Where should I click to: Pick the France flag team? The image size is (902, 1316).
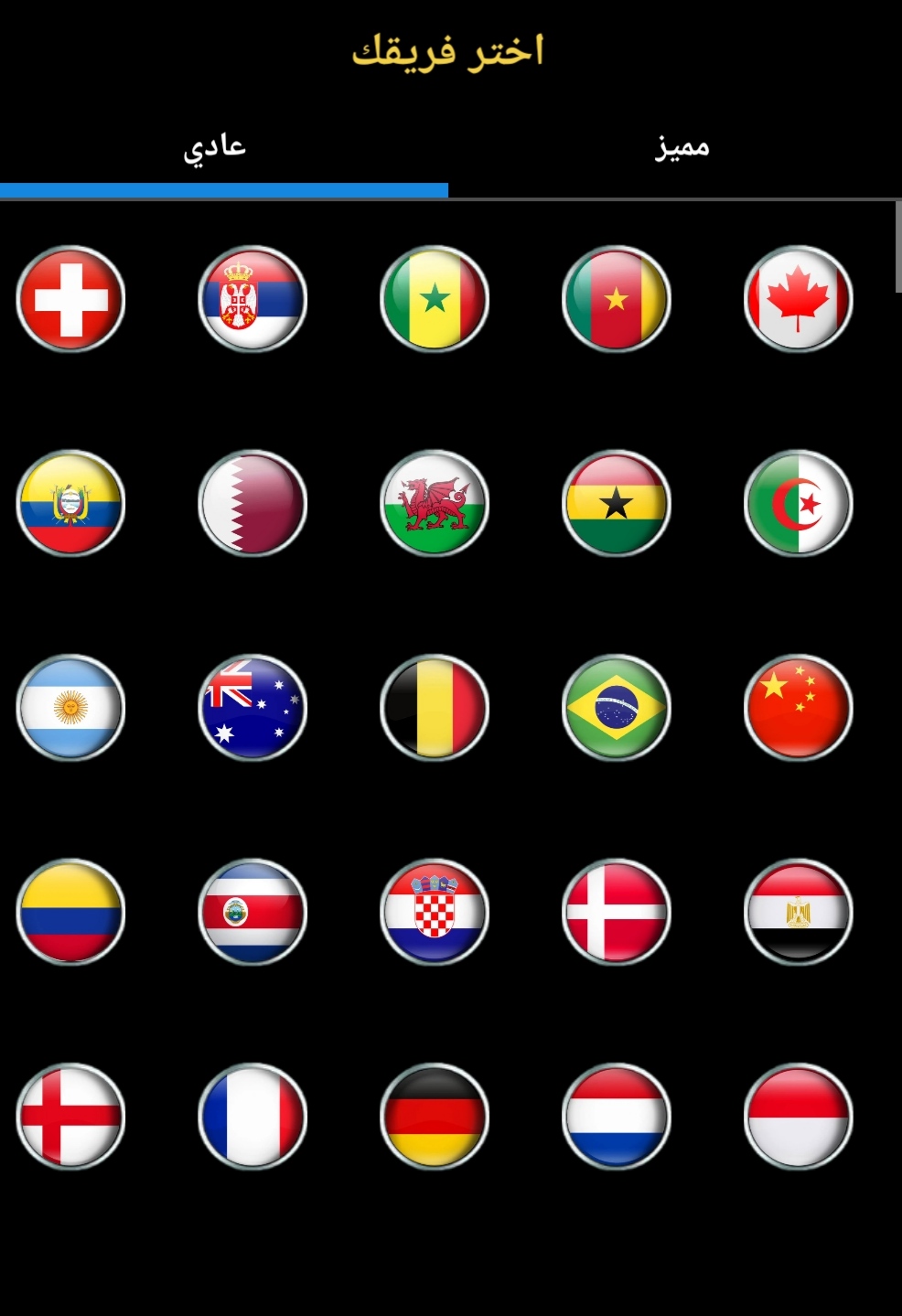coord(252,1116)
